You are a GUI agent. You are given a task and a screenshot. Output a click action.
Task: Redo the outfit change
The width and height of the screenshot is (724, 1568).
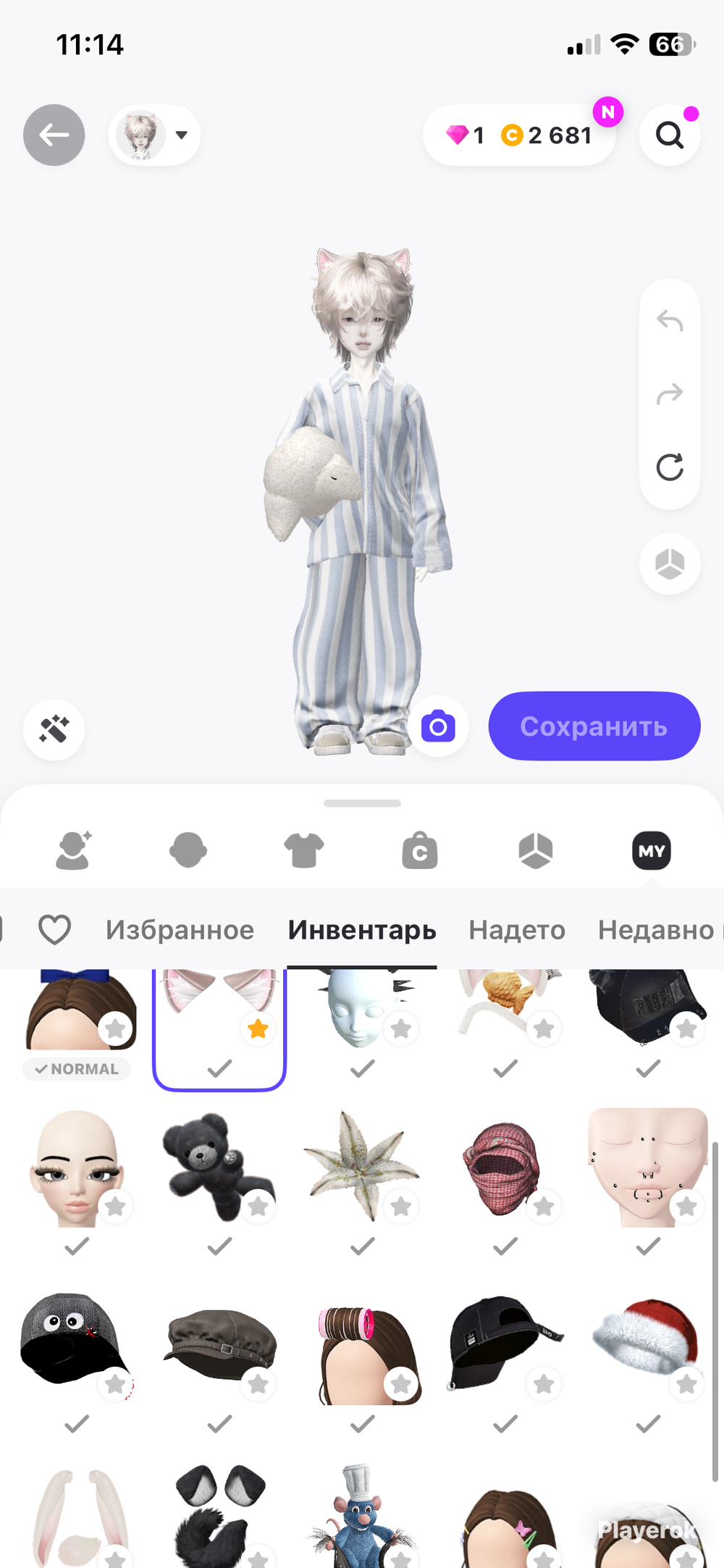click(x=670, y=394)
